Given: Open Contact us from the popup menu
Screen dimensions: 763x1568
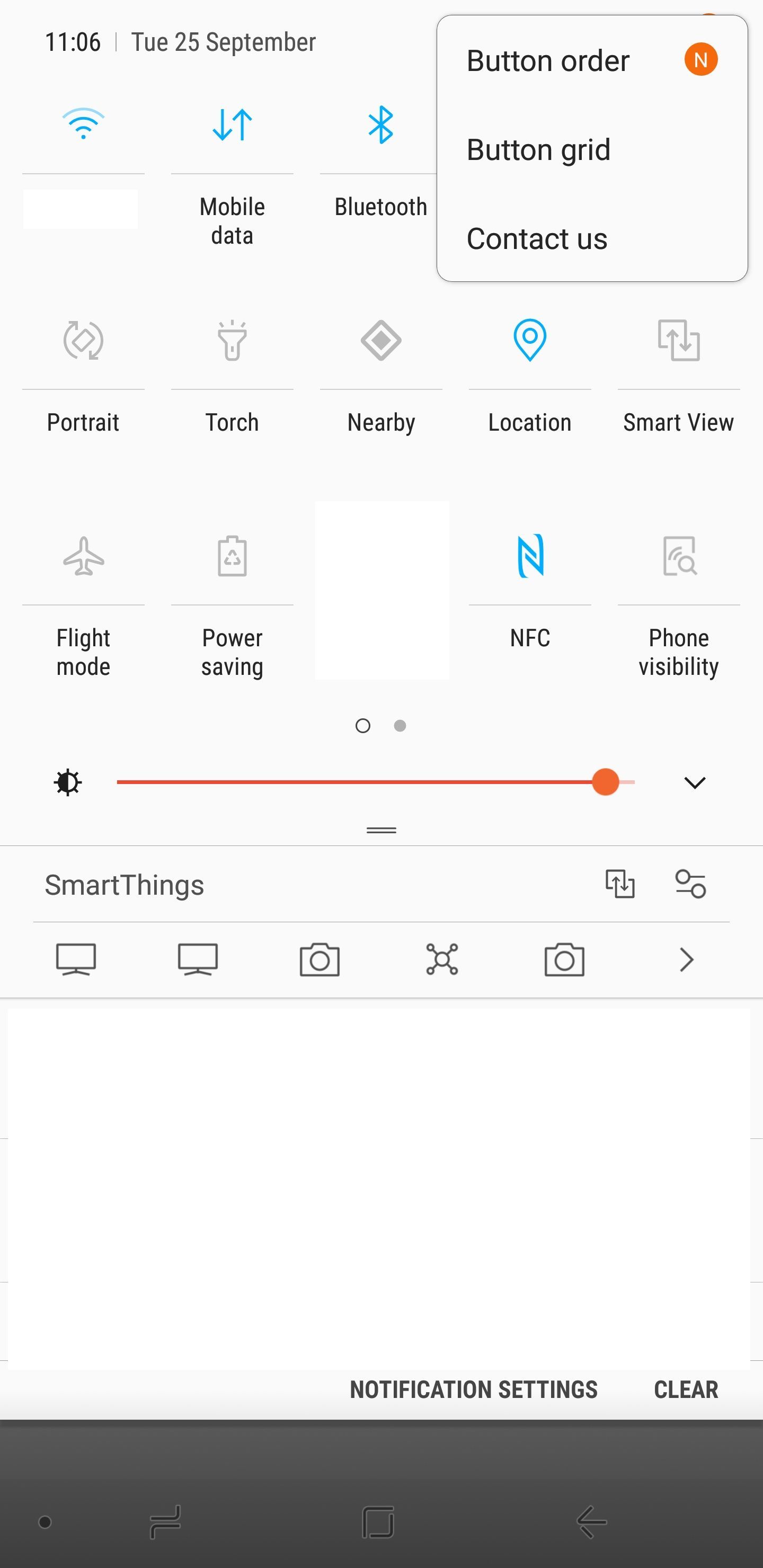Looking at the screenshot, I should 536,238.
